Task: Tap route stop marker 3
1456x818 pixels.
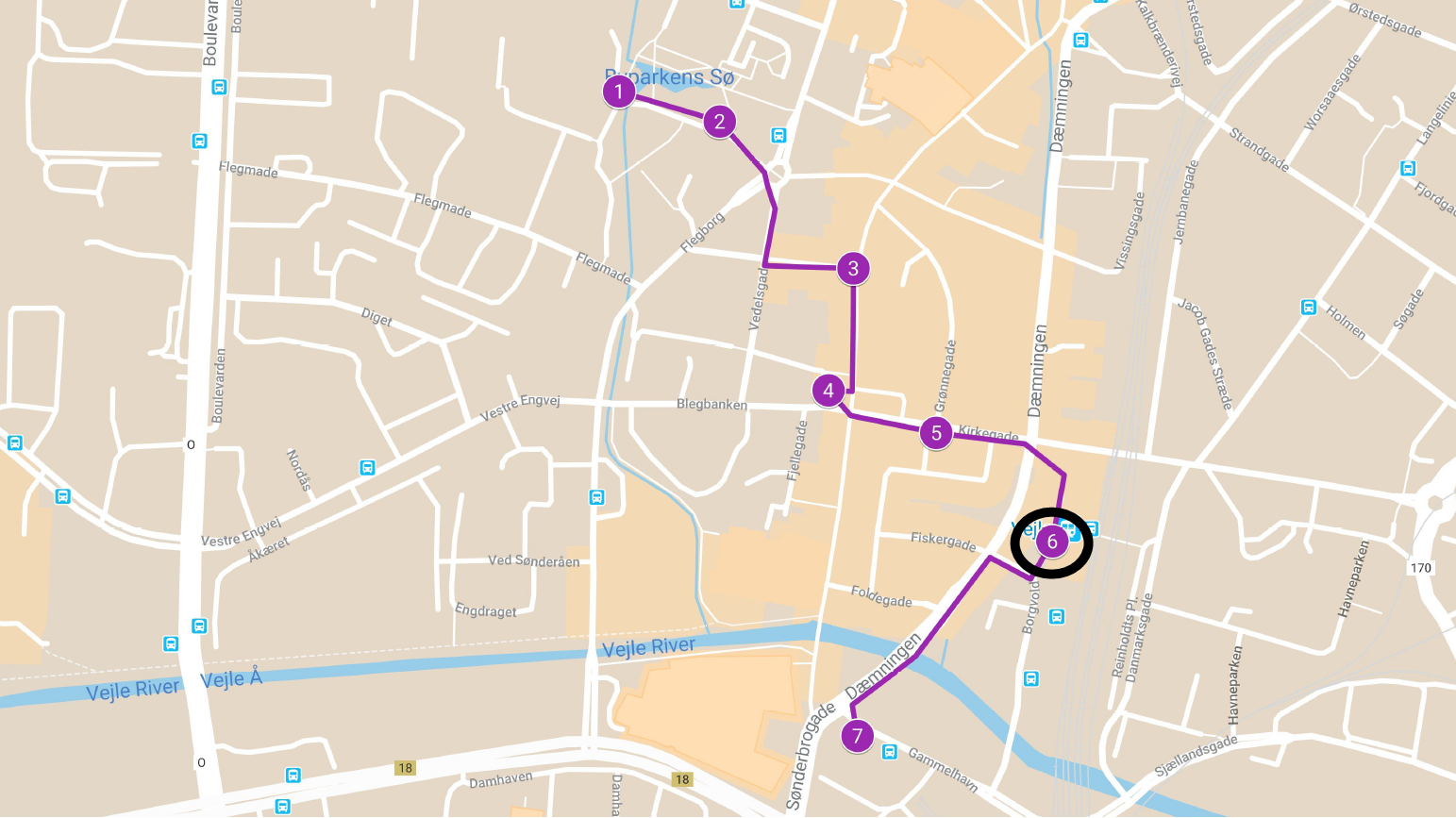Action: coord(853,269)
